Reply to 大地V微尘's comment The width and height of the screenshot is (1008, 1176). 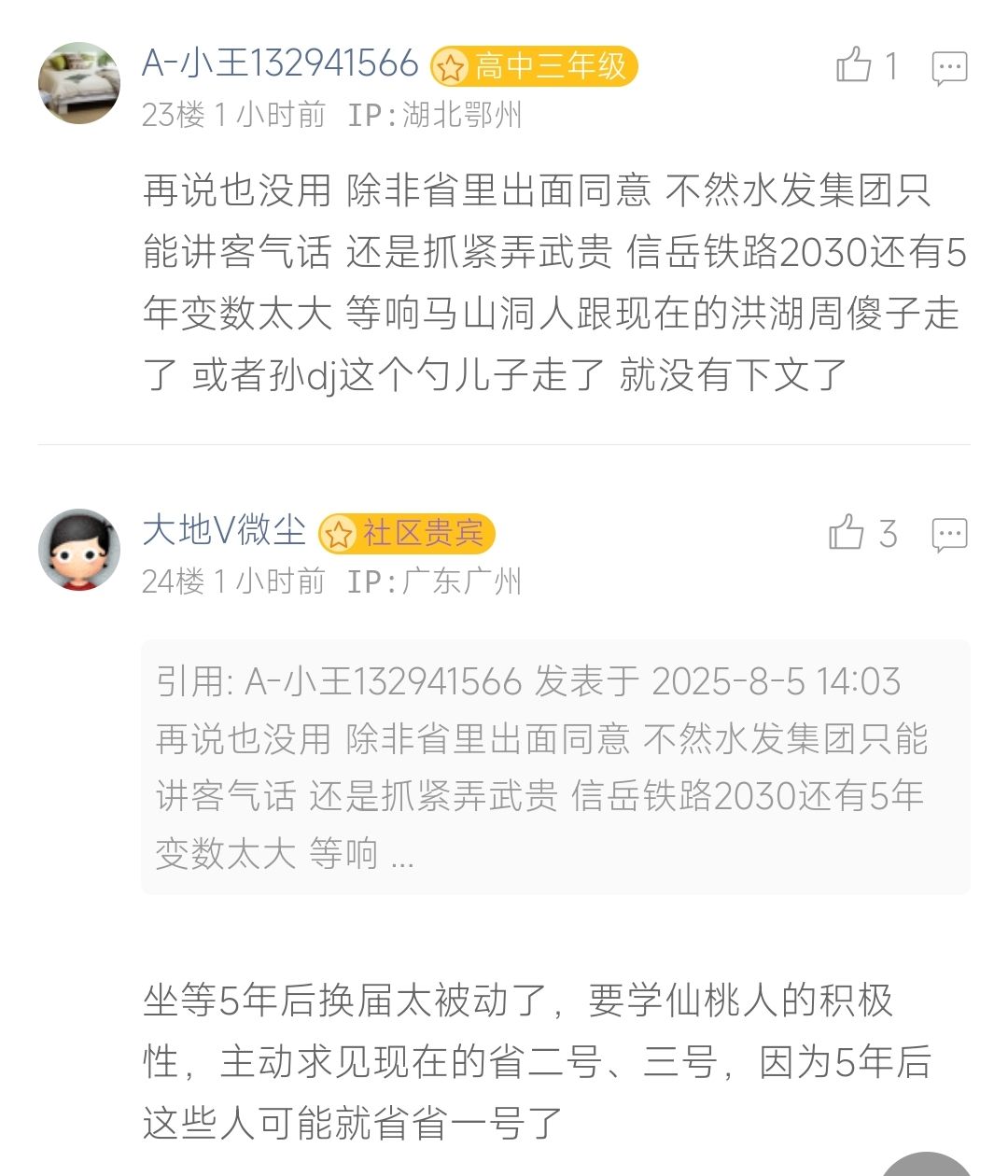point(949,534)
